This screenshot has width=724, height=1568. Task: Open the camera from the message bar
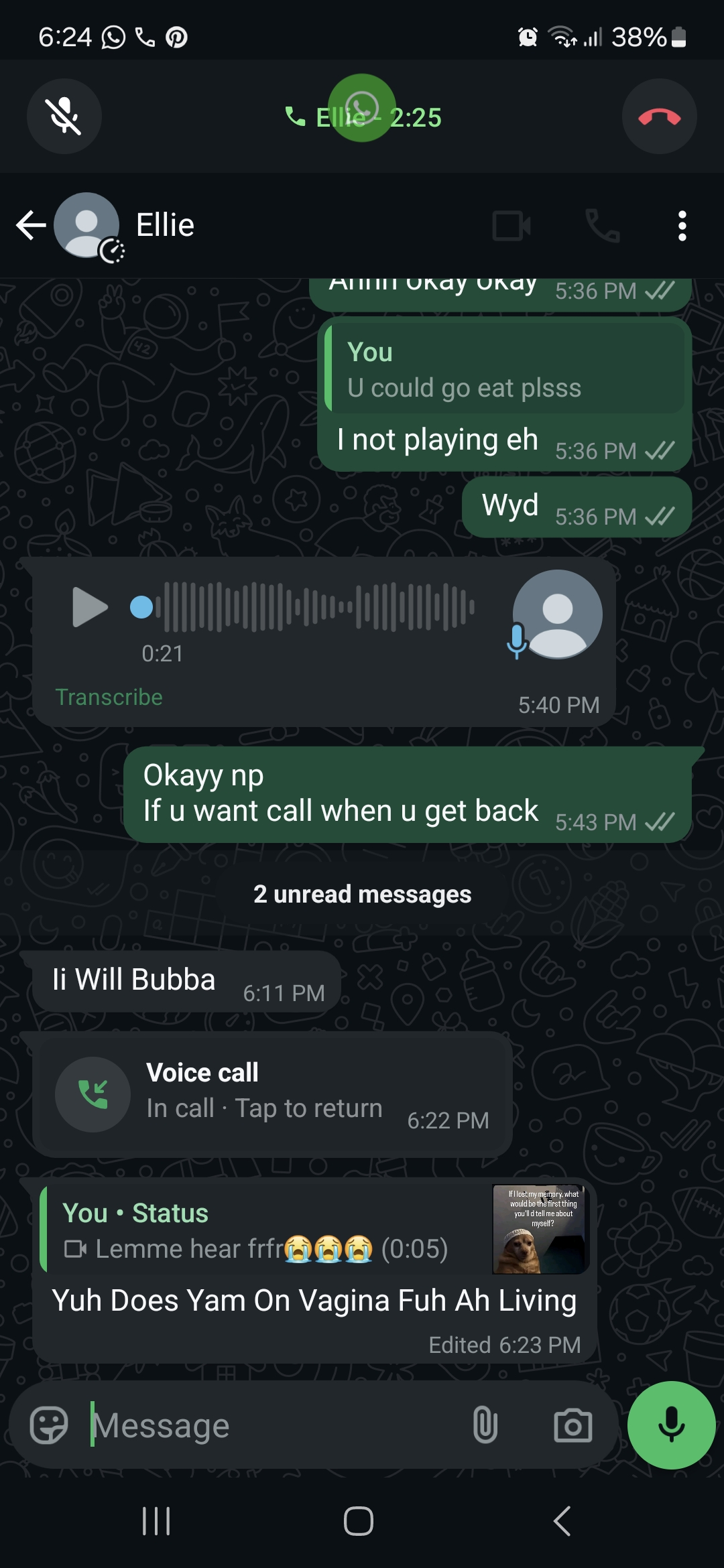click(572, 1425)
